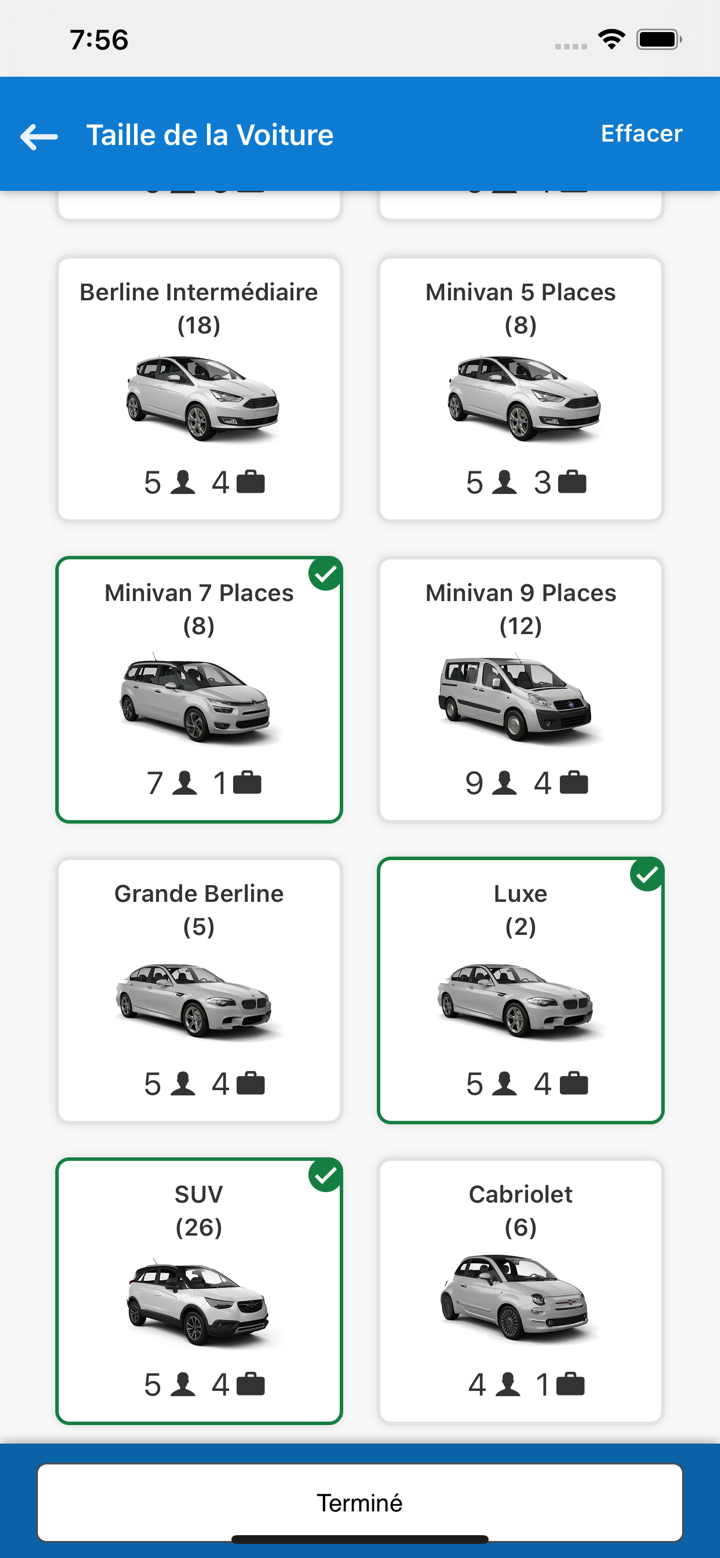Click the passenger icon on Minivan 7 Places card
The image size is (720, 1558).
tap(183, 782)
